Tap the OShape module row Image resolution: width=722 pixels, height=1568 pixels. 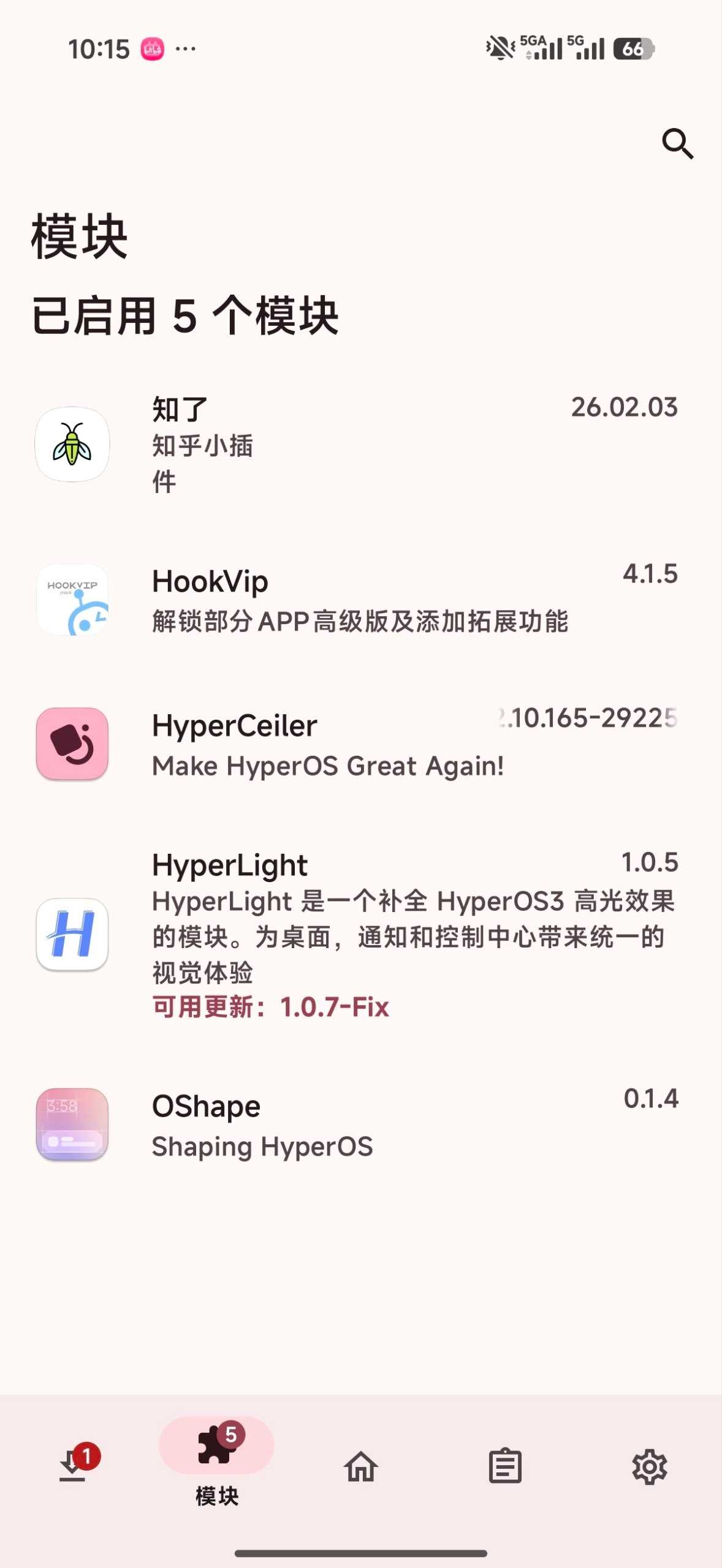361,1125
